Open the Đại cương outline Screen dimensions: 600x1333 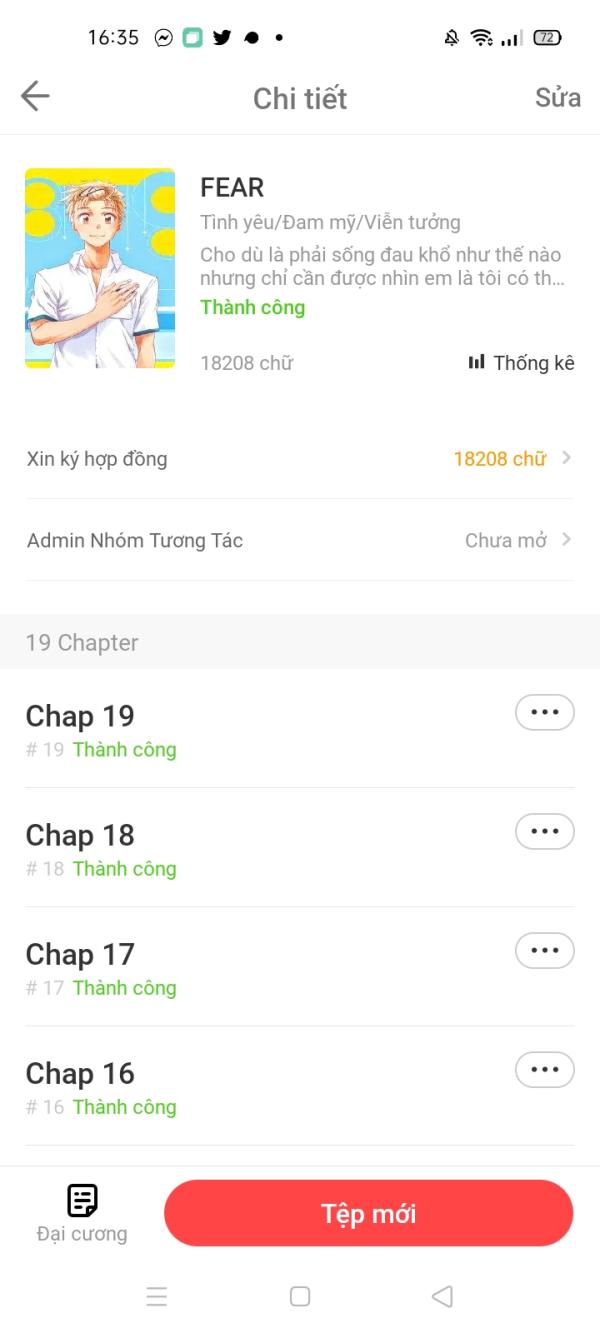click(x=82, y=1213)
